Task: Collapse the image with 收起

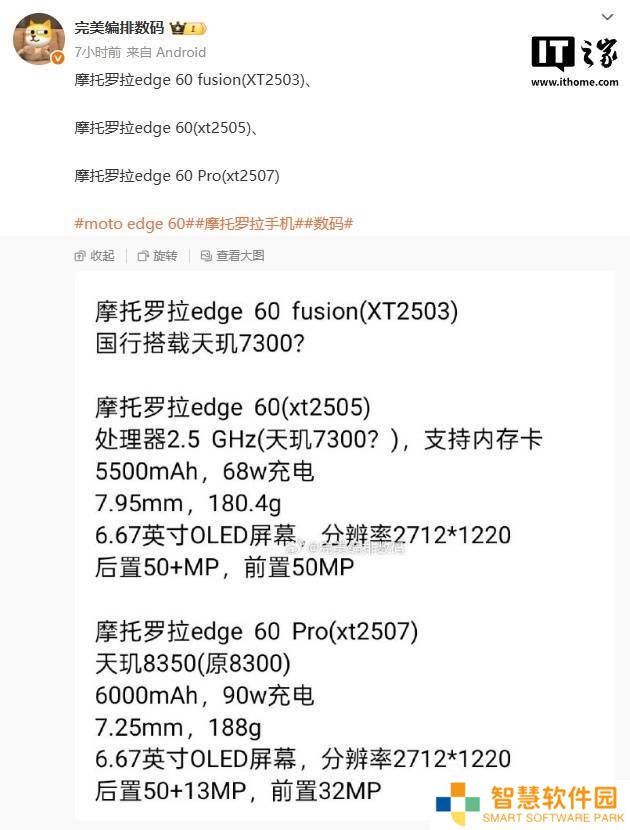Action: [x=95, y=256]
